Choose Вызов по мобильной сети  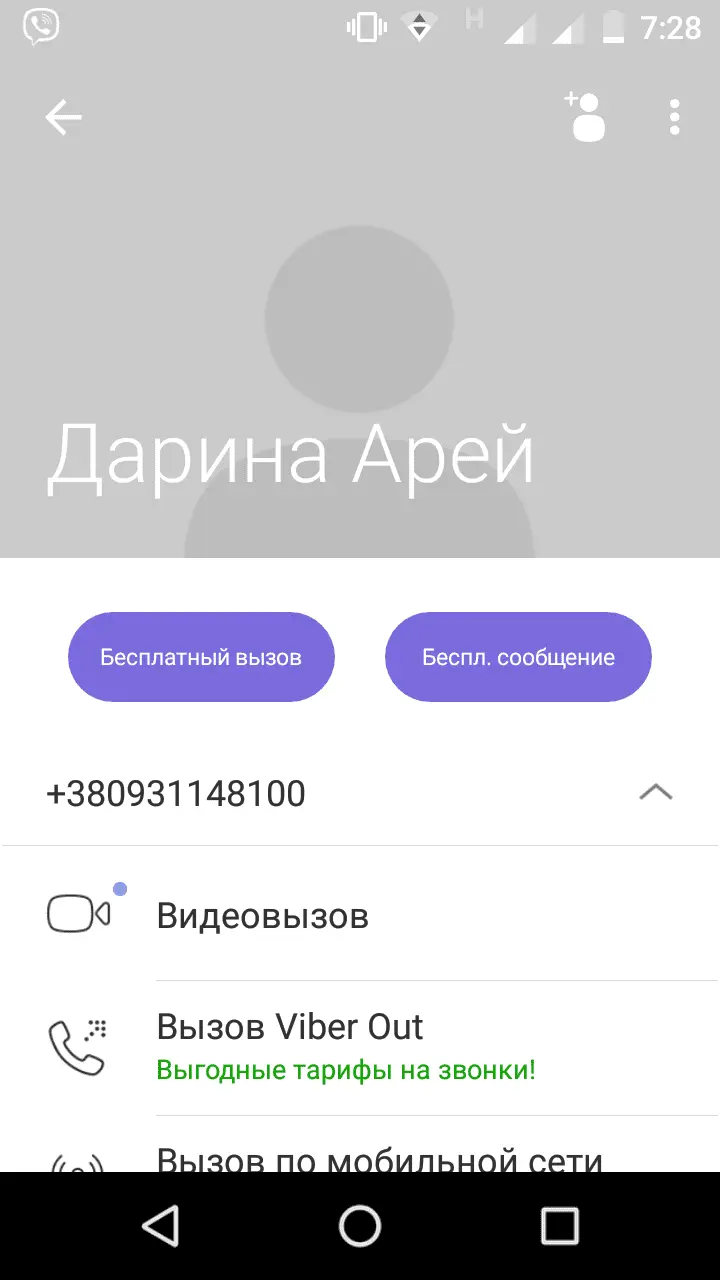point(380,1160)
